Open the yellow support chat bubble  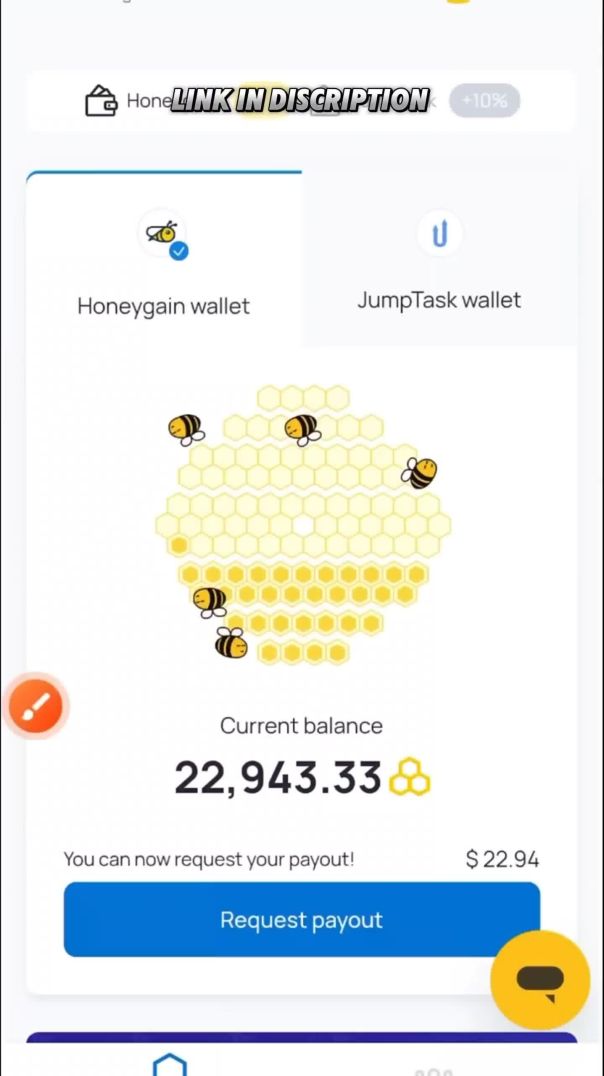540,980
